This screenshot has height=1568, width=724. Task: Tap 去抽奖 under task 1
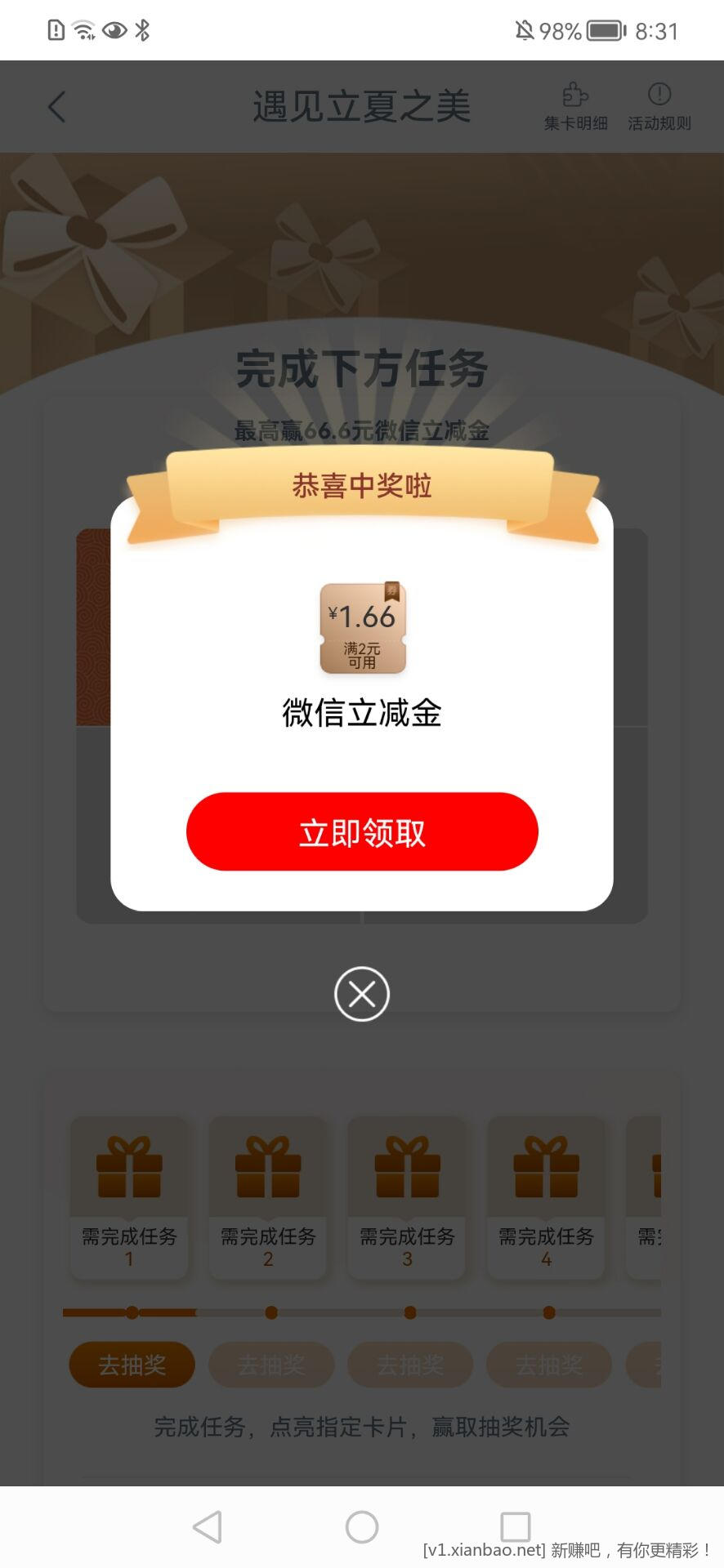[x=132, y=1365]
